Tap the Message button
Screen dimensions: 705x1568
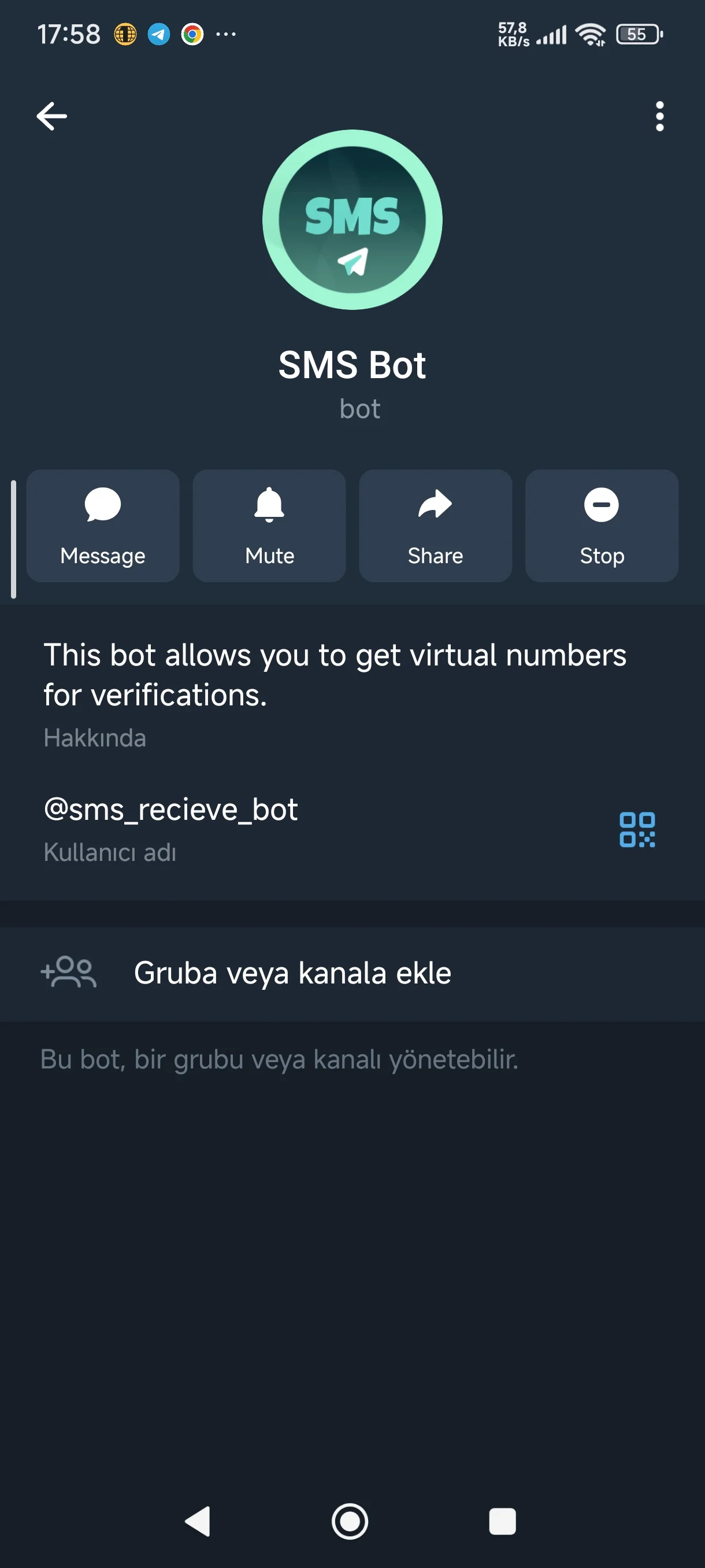pyautogui.click(x=103, y=526)
